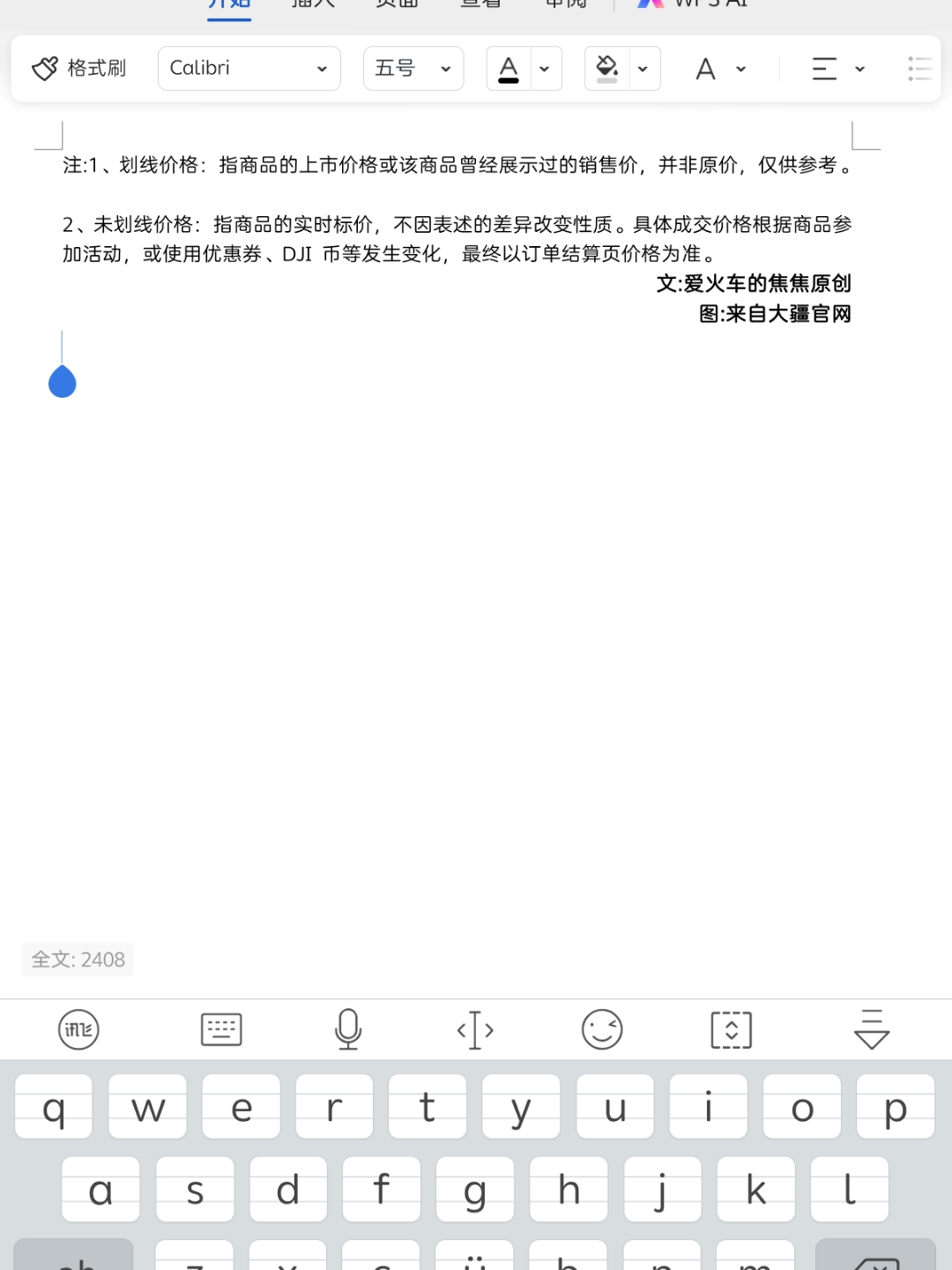The image size is (952, 1270).
Task: Open the paragraph alignment menu
Action: (x=837, y=68)
